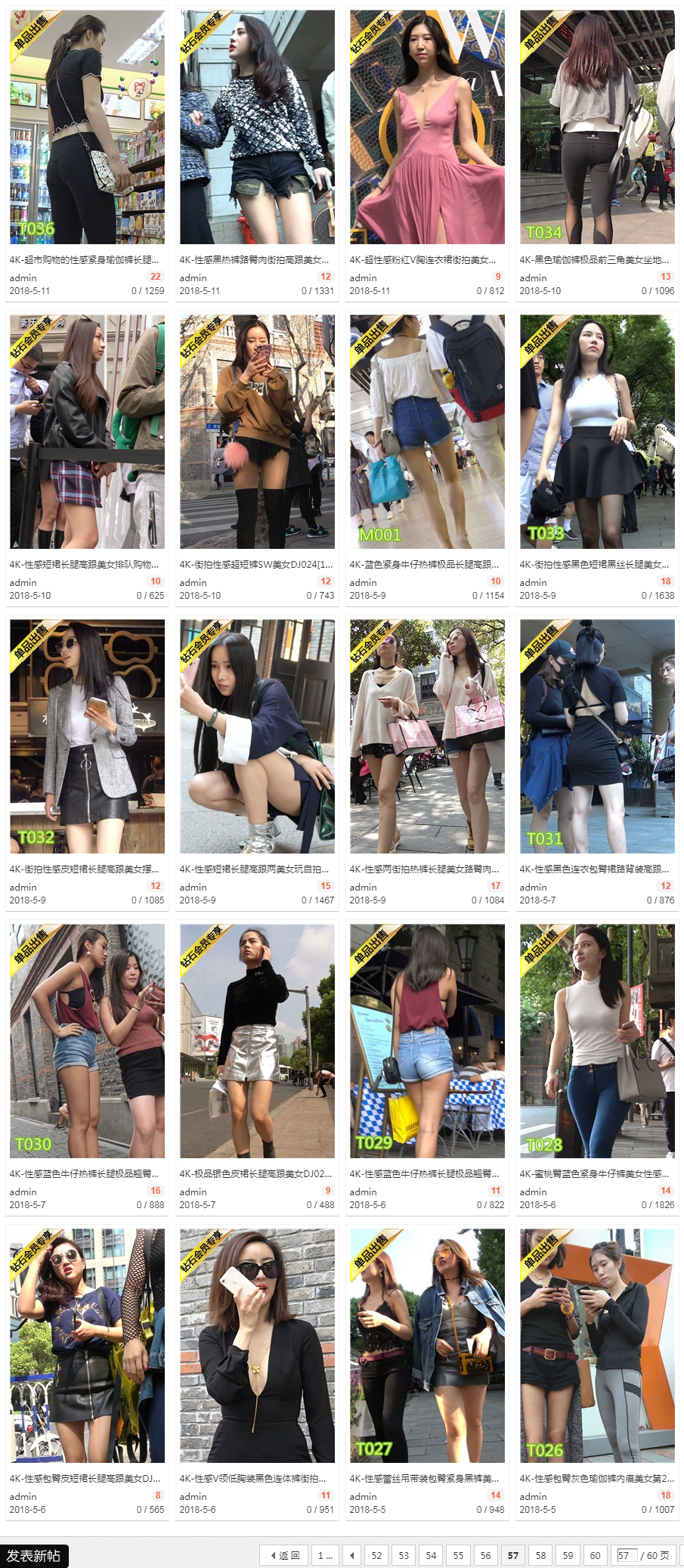Jump to first page via 1...

pyautogui.click(x=325, y=1555)
